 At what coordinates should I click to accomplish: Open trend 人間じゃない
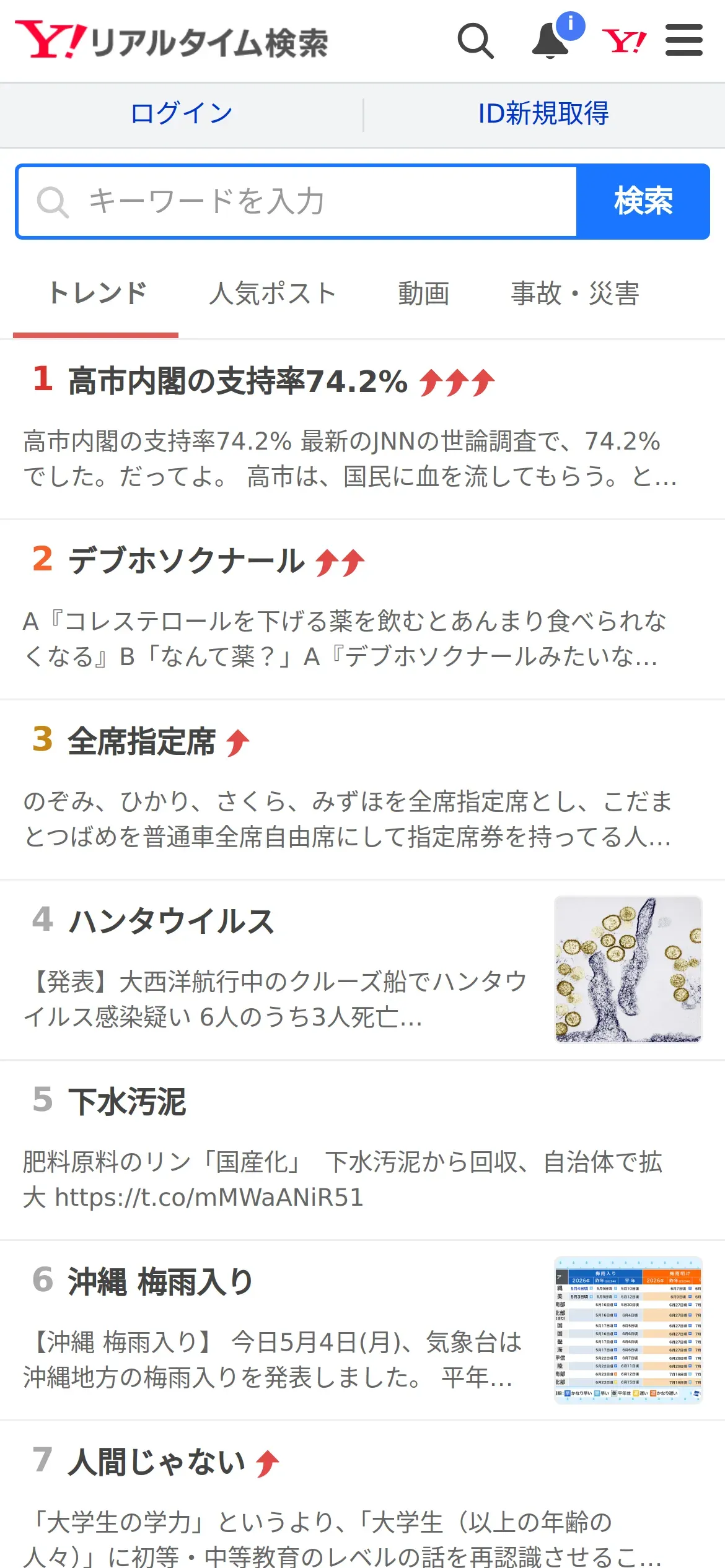[x=362, y=1495]
